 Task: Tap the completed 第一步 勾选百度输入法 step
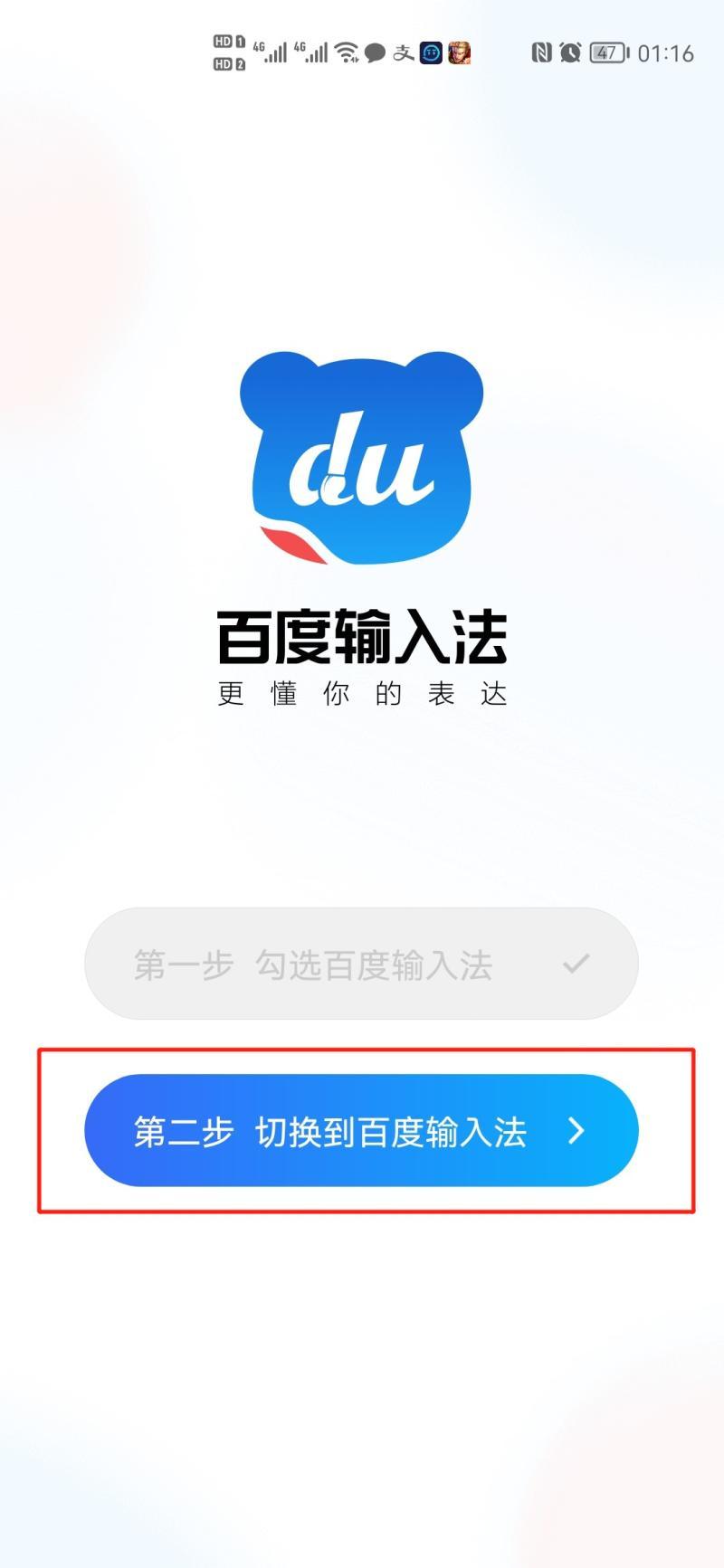[360, 965]
